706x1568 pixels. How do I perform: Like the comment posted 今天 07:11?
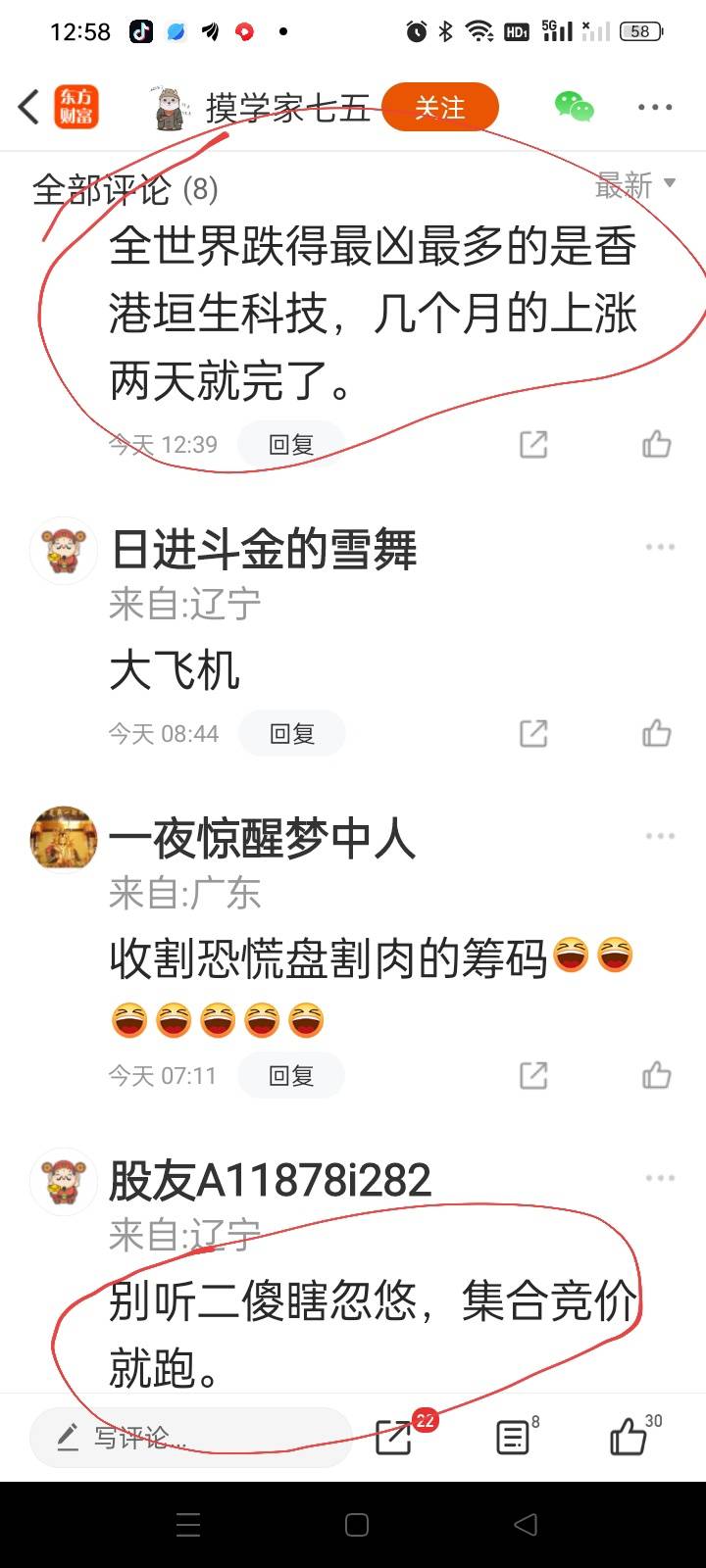point(656,1076)
